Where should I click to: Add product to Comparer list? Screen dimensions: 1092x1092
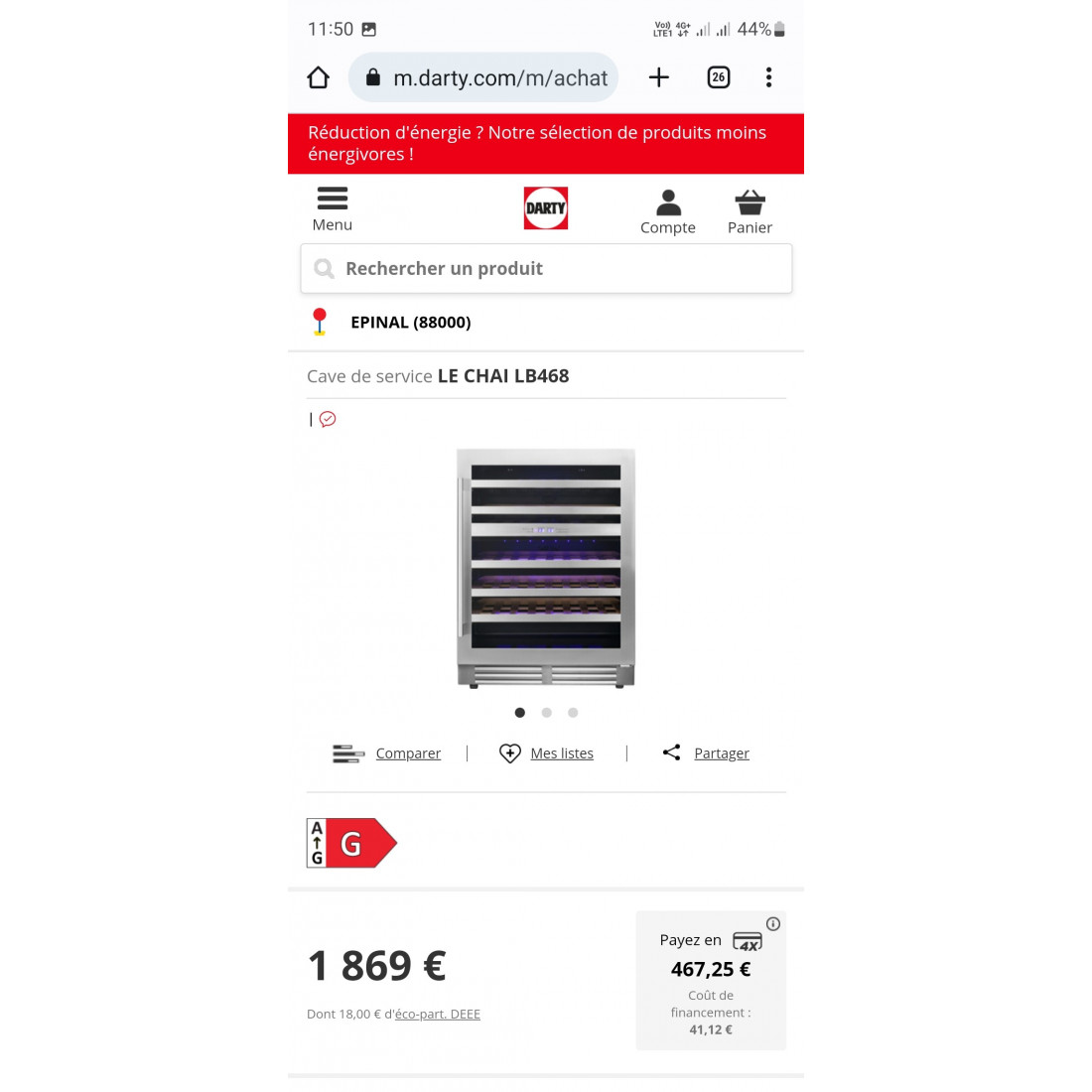(407, 753)
